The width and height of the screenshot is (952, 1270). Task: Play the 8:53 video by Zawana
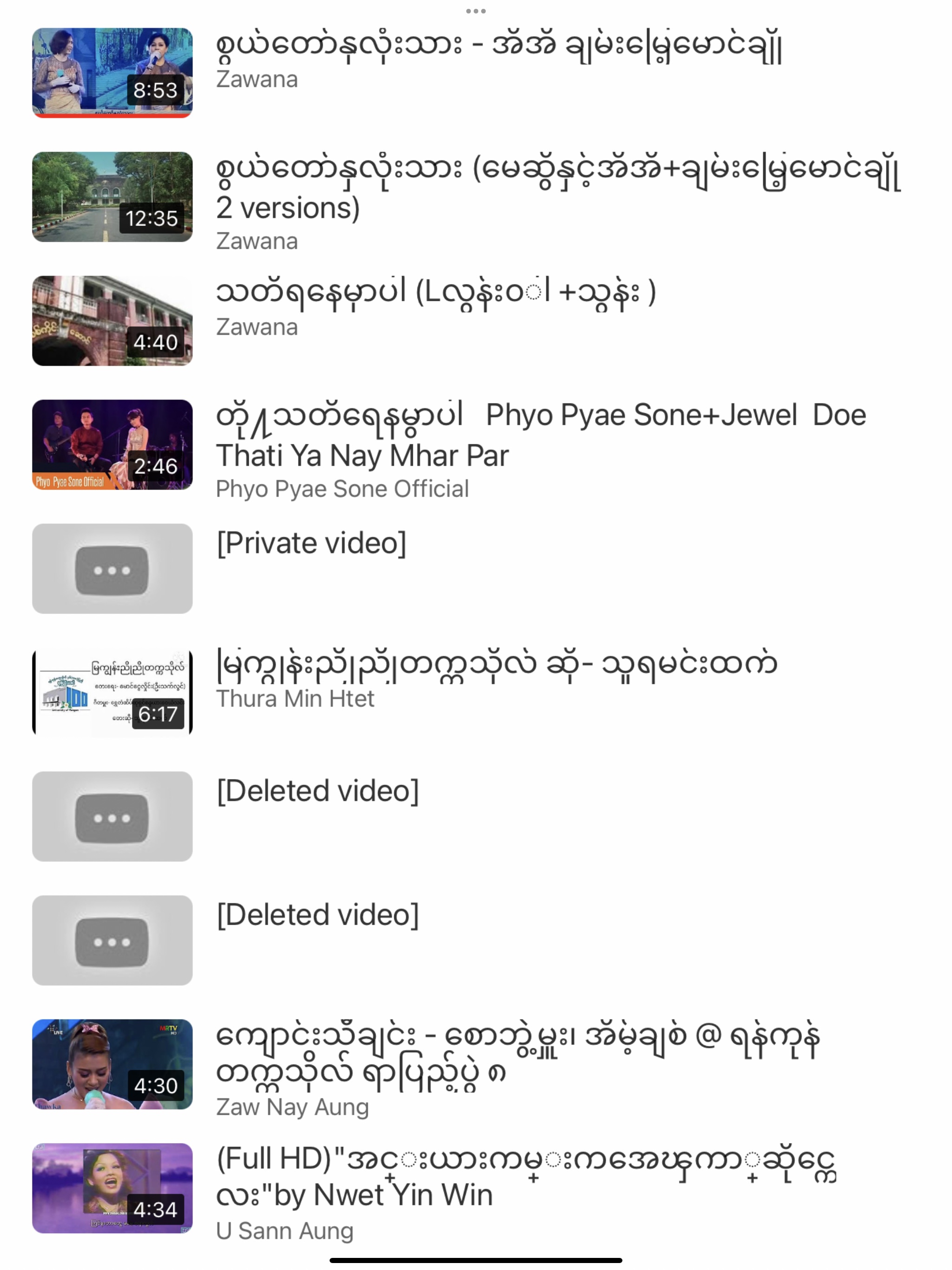coord(112,73)
